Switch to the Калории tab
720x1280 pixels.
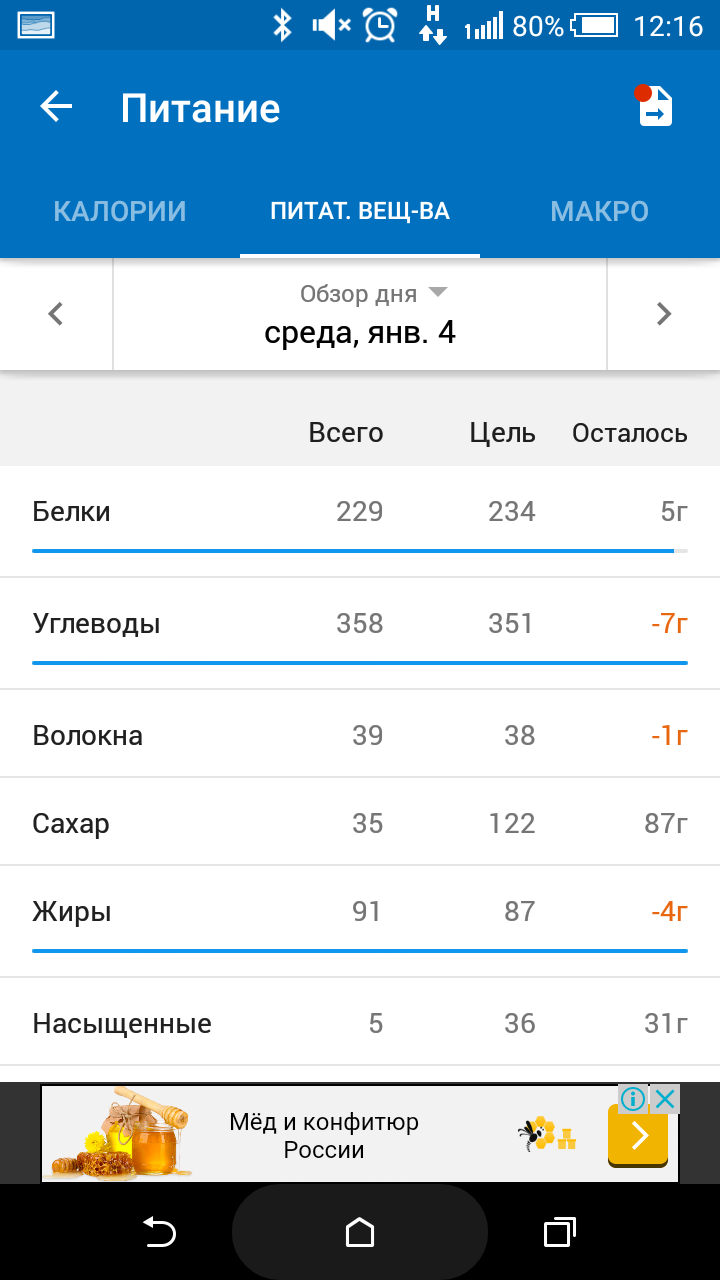click(x=120, y=211)
